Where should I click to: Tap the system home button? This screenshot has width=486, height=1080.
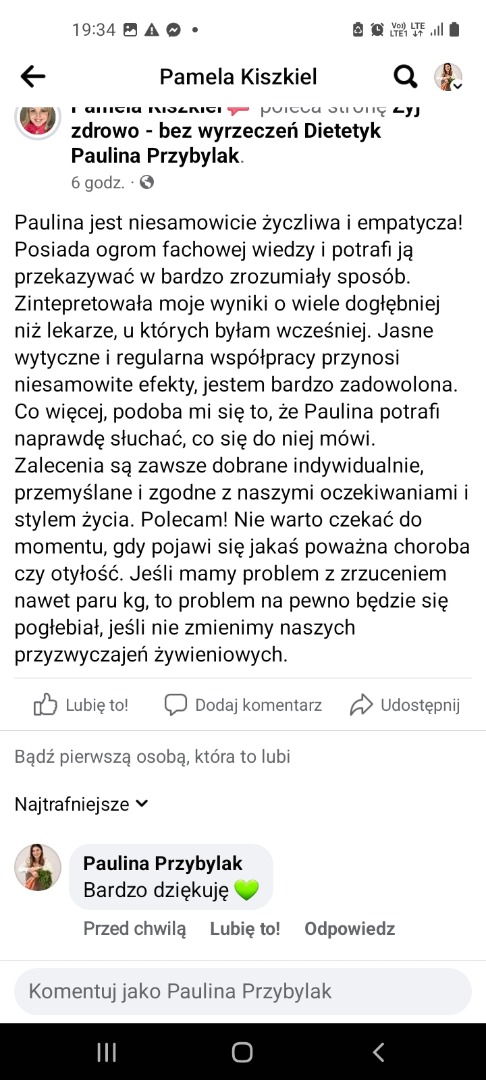coord(242,1052)
